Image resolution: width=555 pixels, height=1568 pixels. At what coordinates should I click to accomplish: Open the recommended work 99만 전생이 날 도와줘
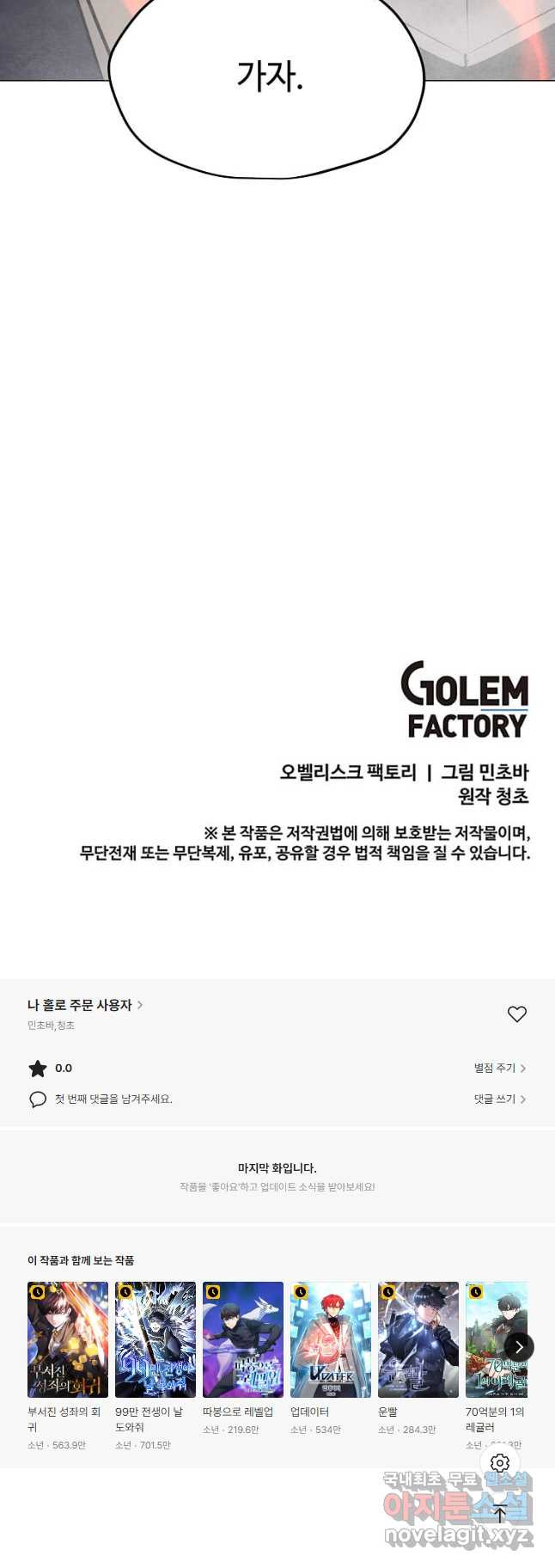tap(156, 1339)
